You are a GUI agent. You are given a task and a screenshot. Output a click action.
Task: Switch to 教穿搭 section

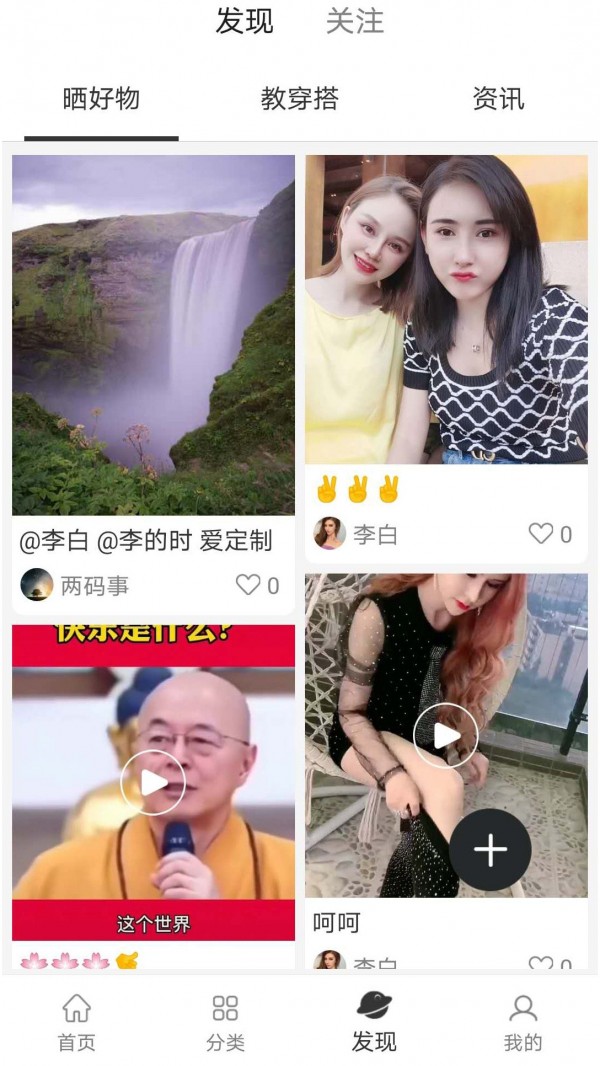pos(299,99)
